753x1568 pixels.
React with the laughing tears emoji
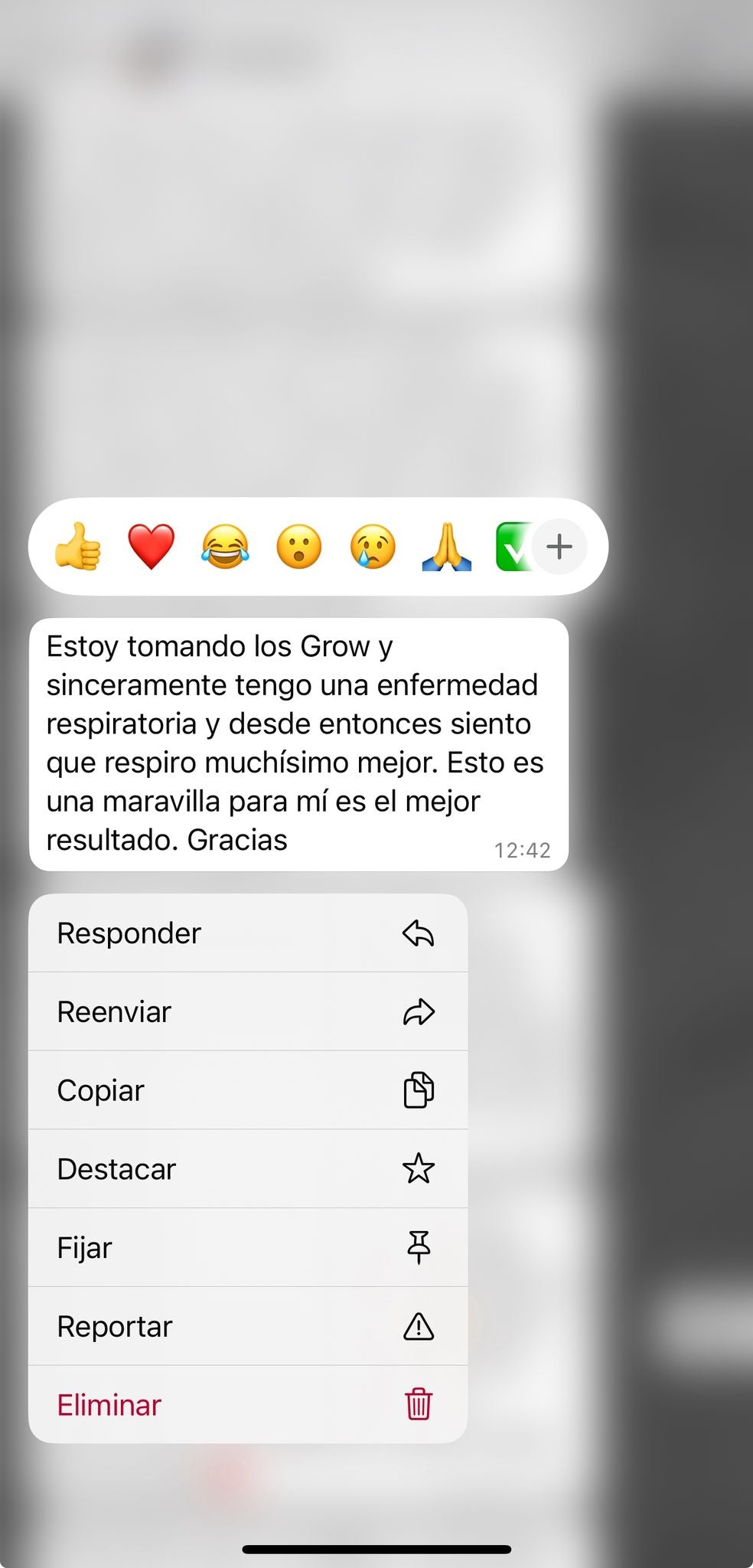(225, 547)
